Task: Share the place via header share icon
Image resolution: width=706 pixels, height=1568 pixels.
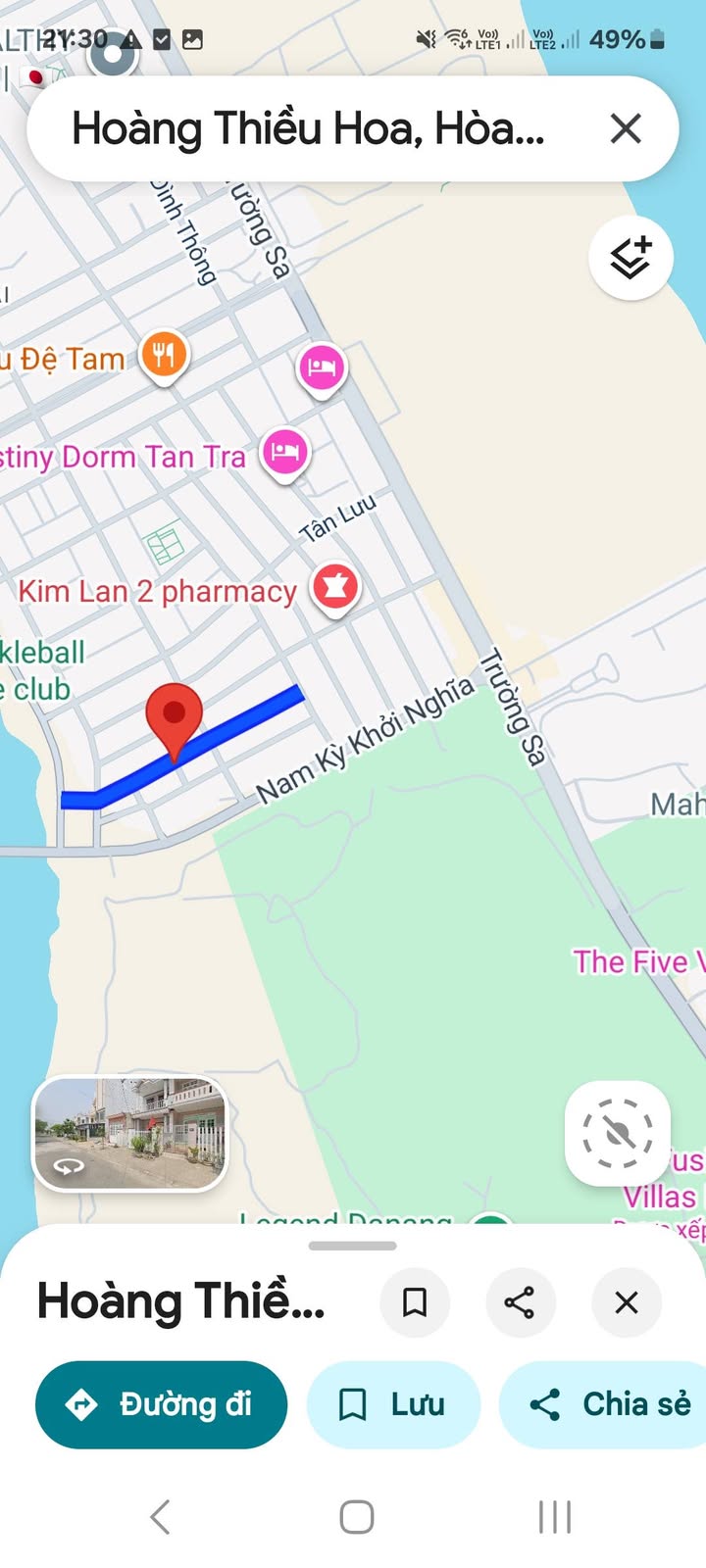Action: click(520, 1302)
